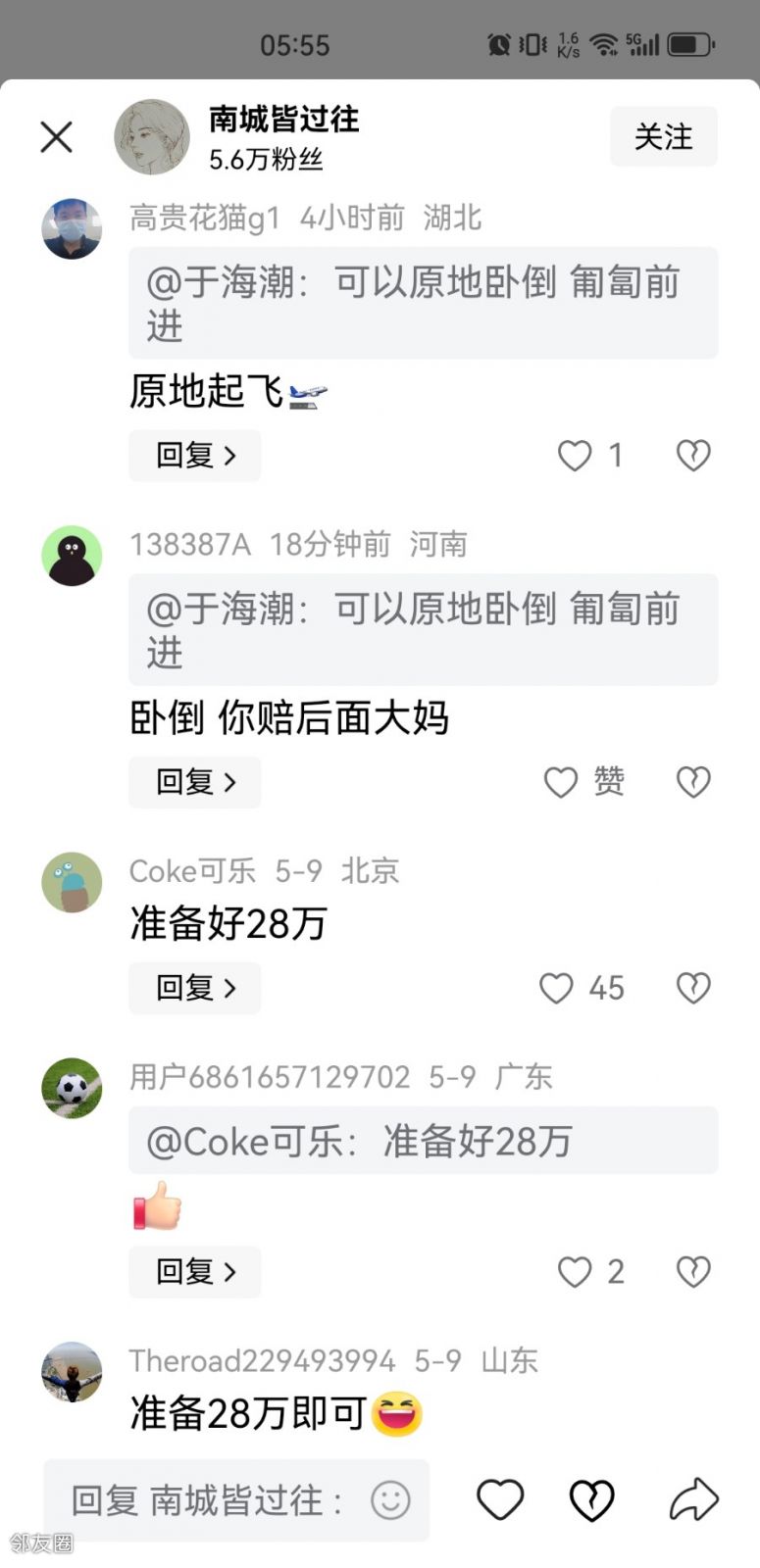Open the reply field 回复 南城皆过往
Viewport: 760px width, 1568px height.
[x=206, y=1500]
